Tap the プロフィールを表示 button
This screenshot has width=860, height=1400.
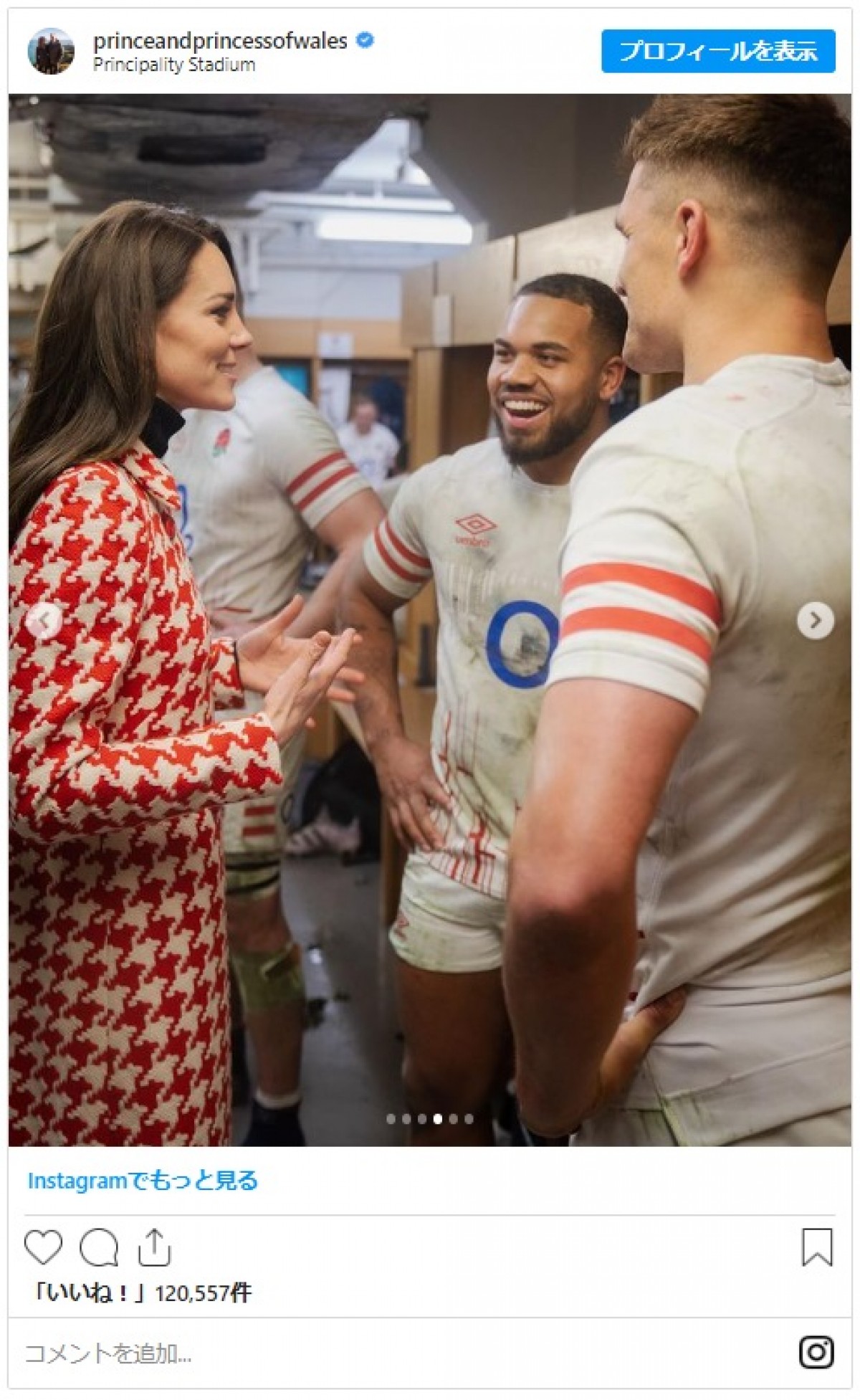[x=718, y=52]
